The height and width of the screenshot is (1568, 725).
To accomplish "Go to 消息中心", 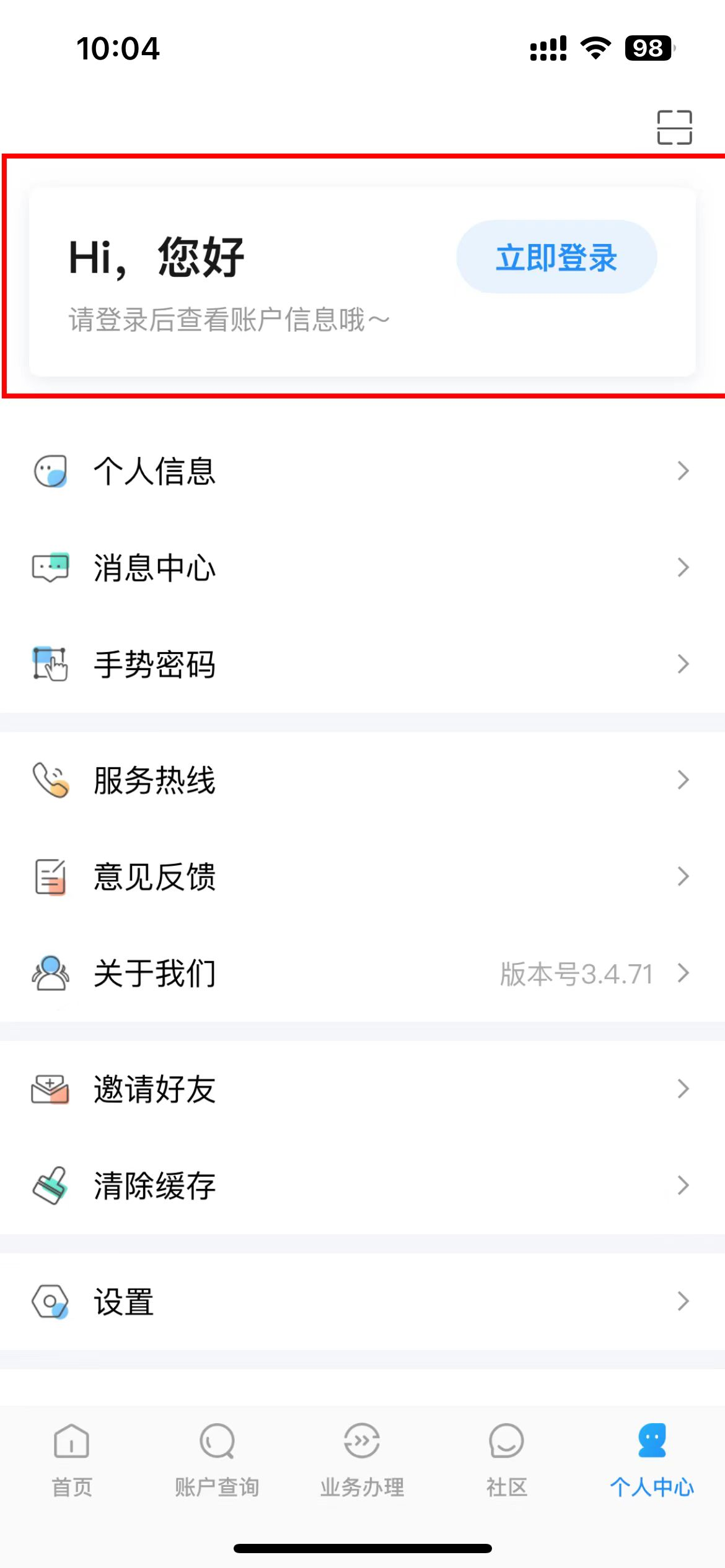I will pos(362,567).
